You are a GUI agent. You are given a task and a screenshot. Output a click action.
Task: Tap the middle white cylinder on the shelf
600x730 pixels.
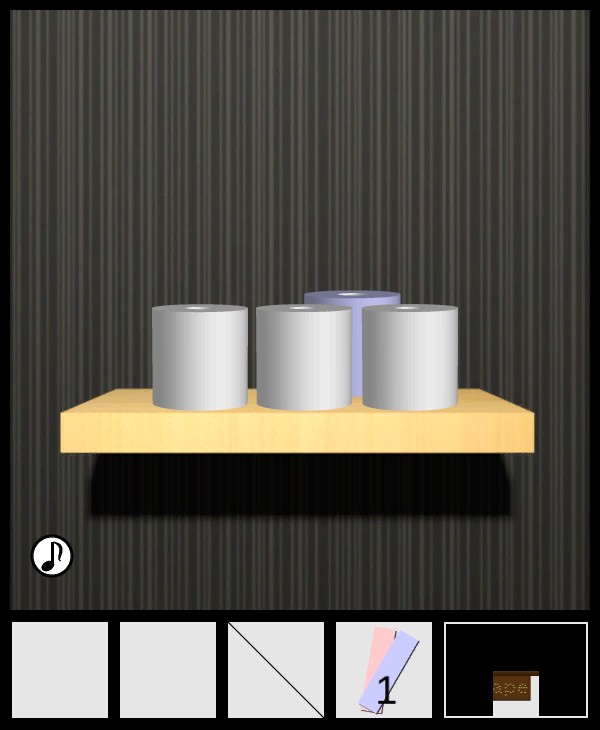[x=304, y=360]
